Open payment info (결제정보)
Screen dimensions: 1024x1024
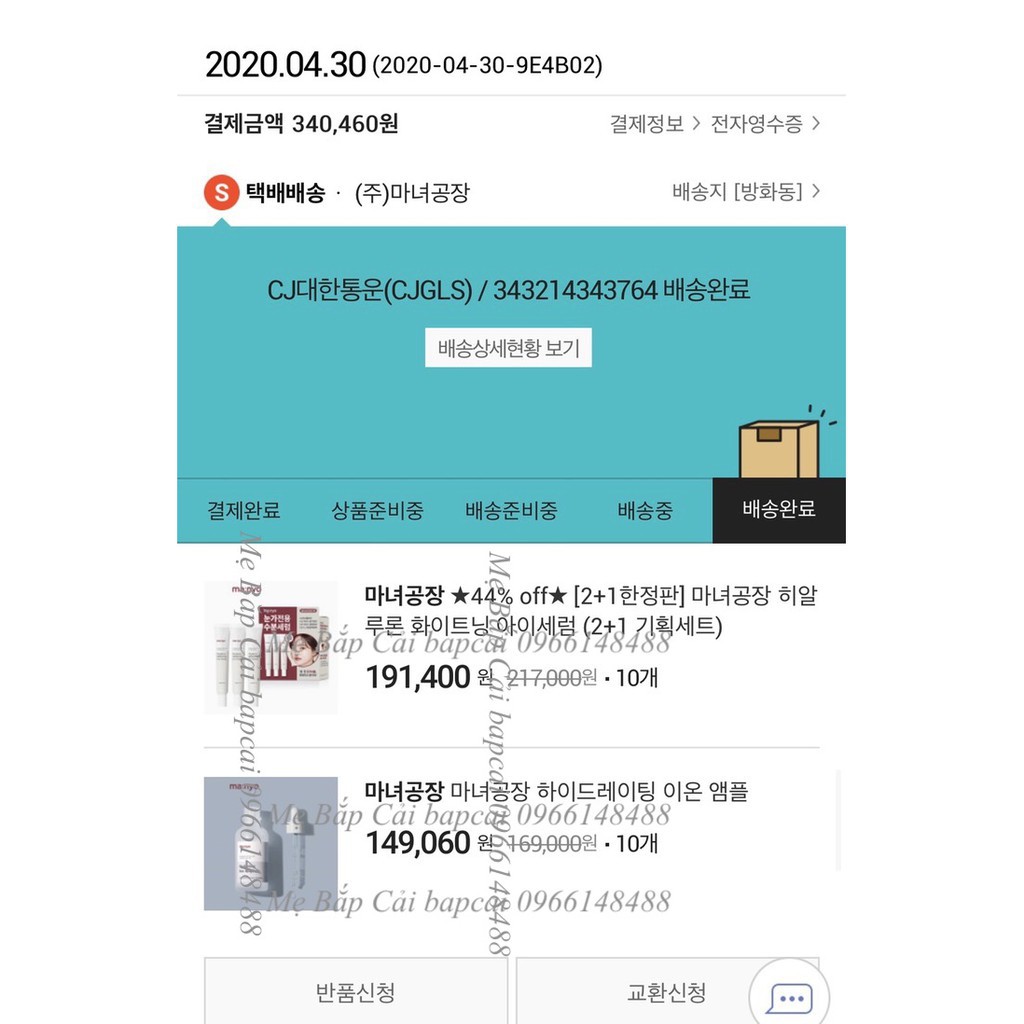tap(654, 124)
